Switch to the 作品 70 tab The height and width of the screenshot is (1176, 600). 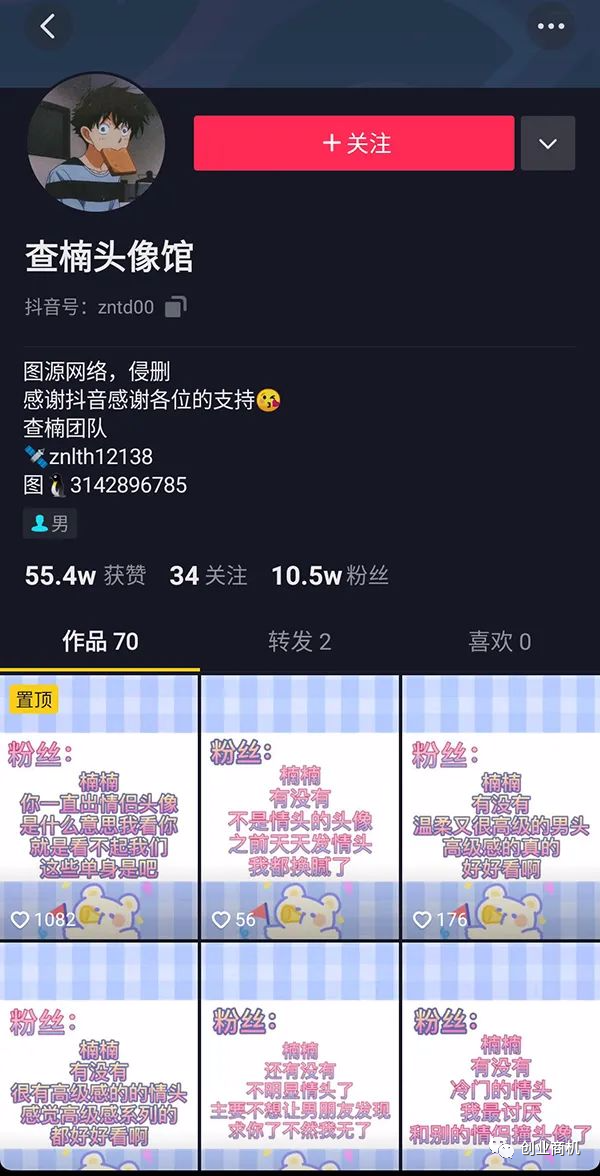[100, 641]
